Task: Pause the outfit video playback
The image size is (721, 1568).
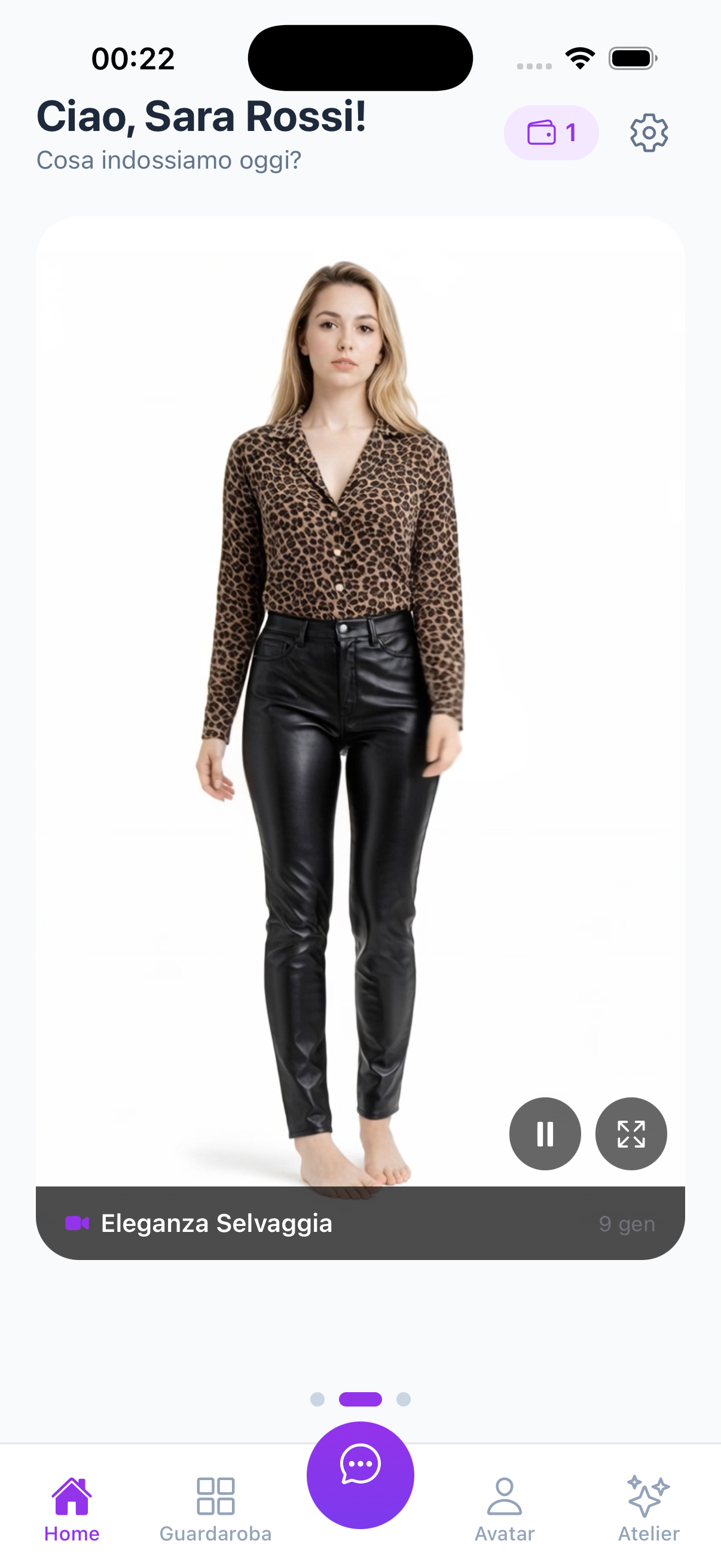Action: (545, 1133)
